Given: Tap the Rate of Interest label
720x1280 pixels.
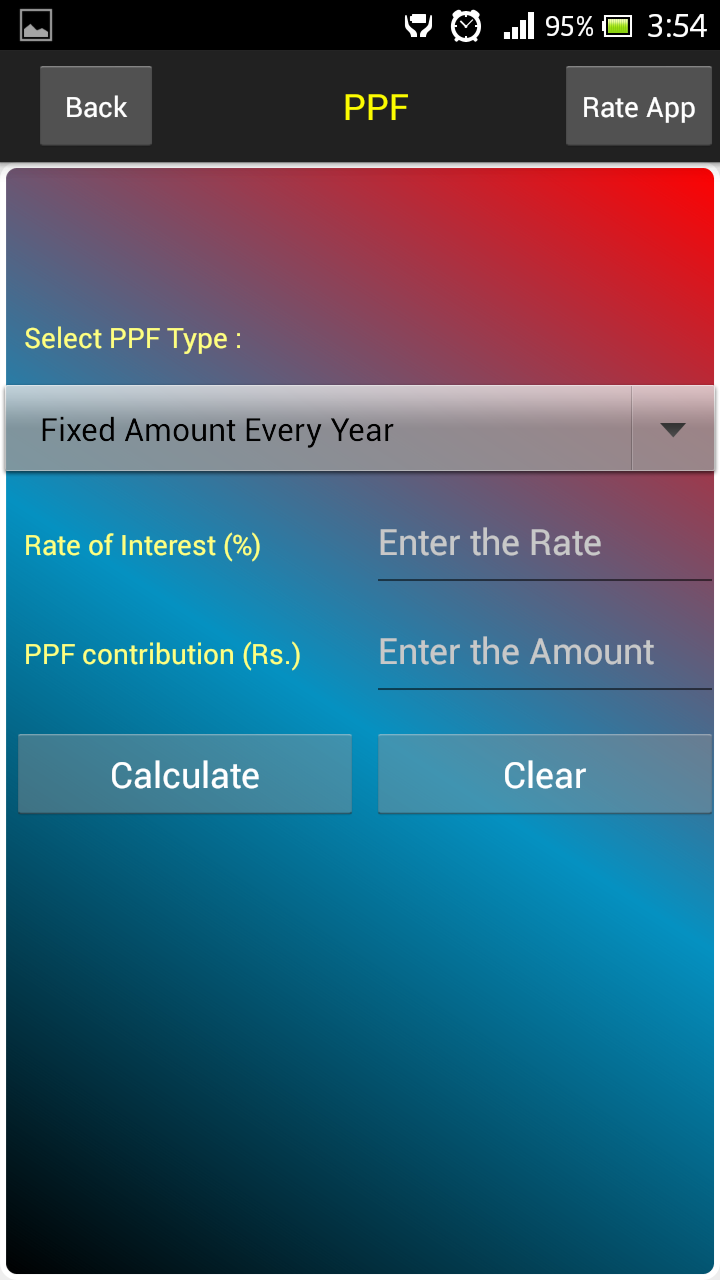Looking at the screenshot, I should [142, 546].
